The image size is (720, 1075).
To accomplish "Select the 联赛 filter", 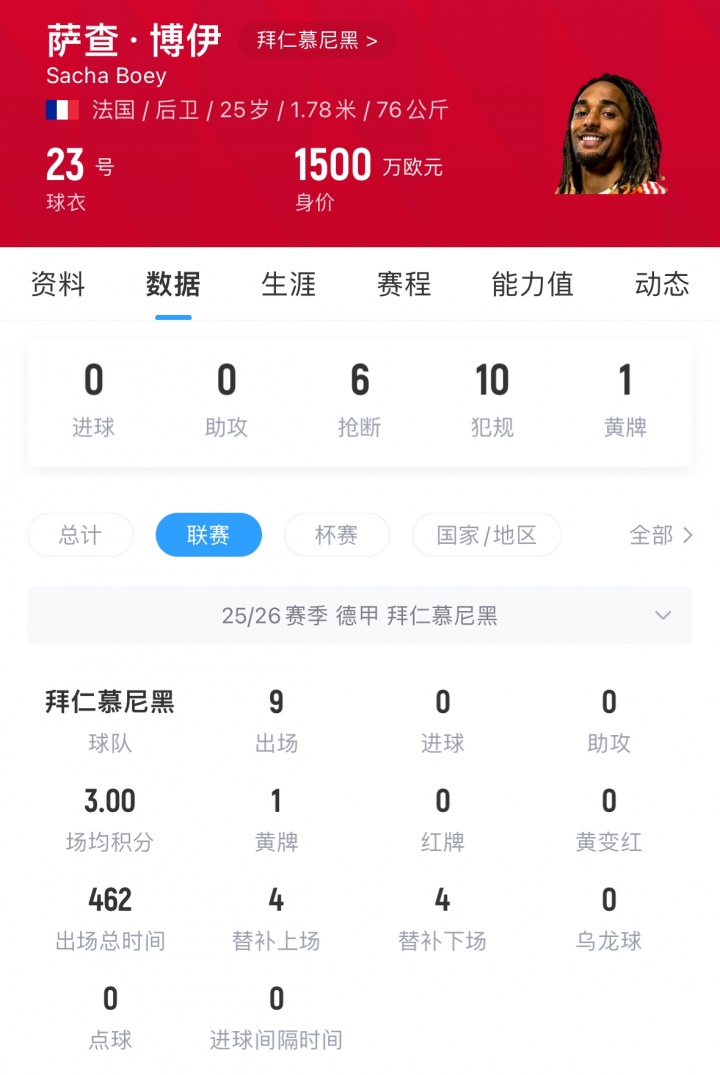I will [x=208, y=535].
